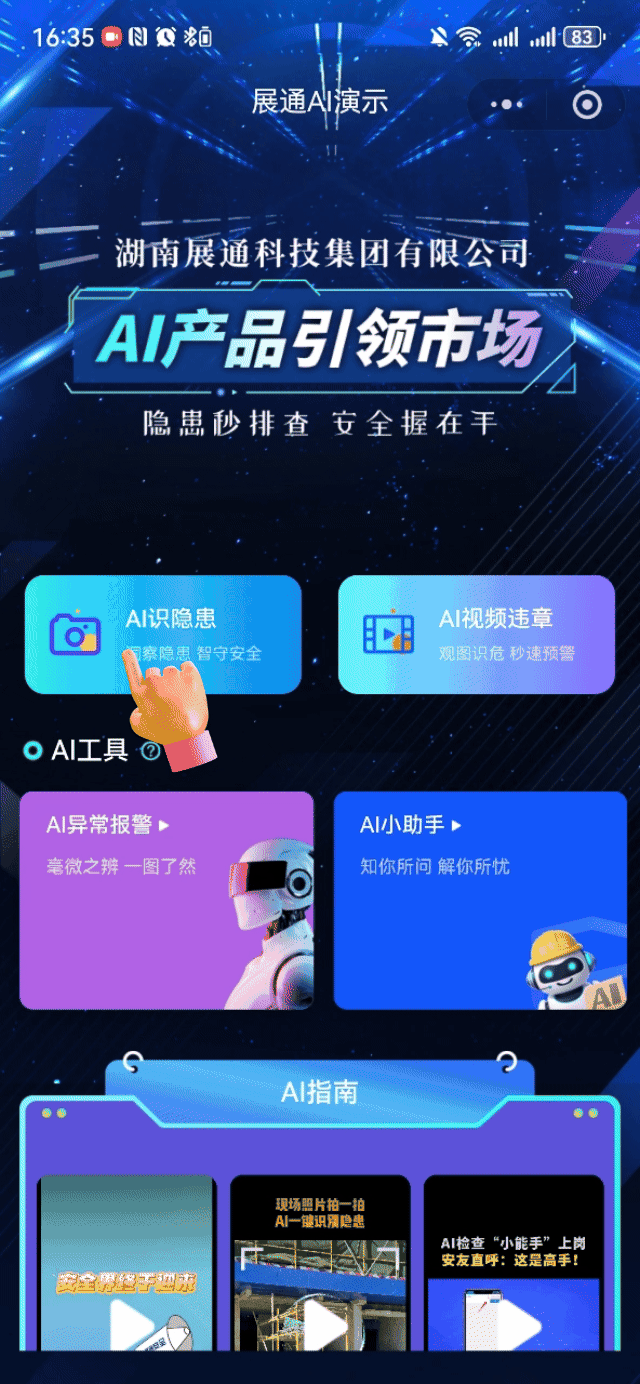The height and width of the screenshot is (1384, 640).
Task: Play the 安全帽终于迎来 guide video
Action: [x=126, y=1290]
